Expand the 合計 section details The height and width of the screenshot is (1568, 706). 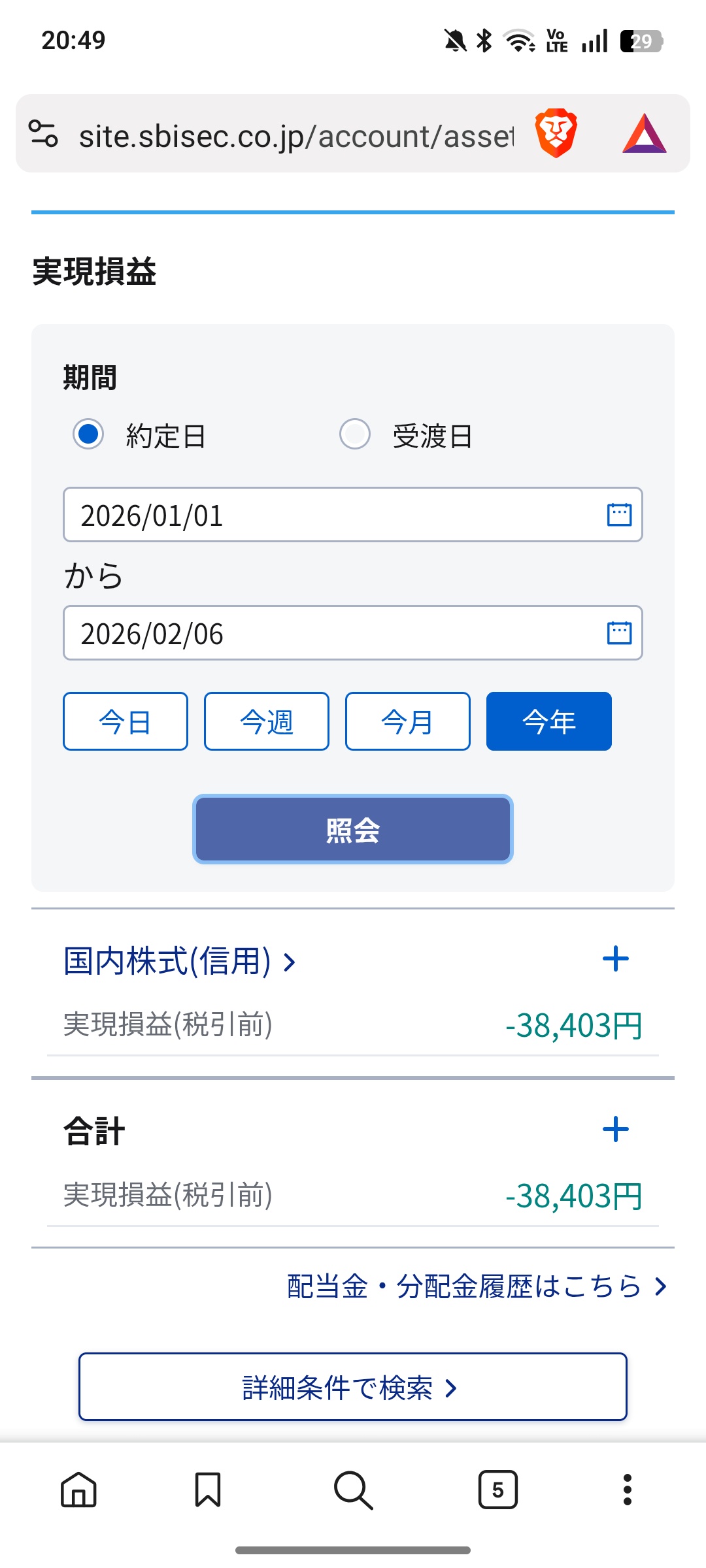[615, 1130]
